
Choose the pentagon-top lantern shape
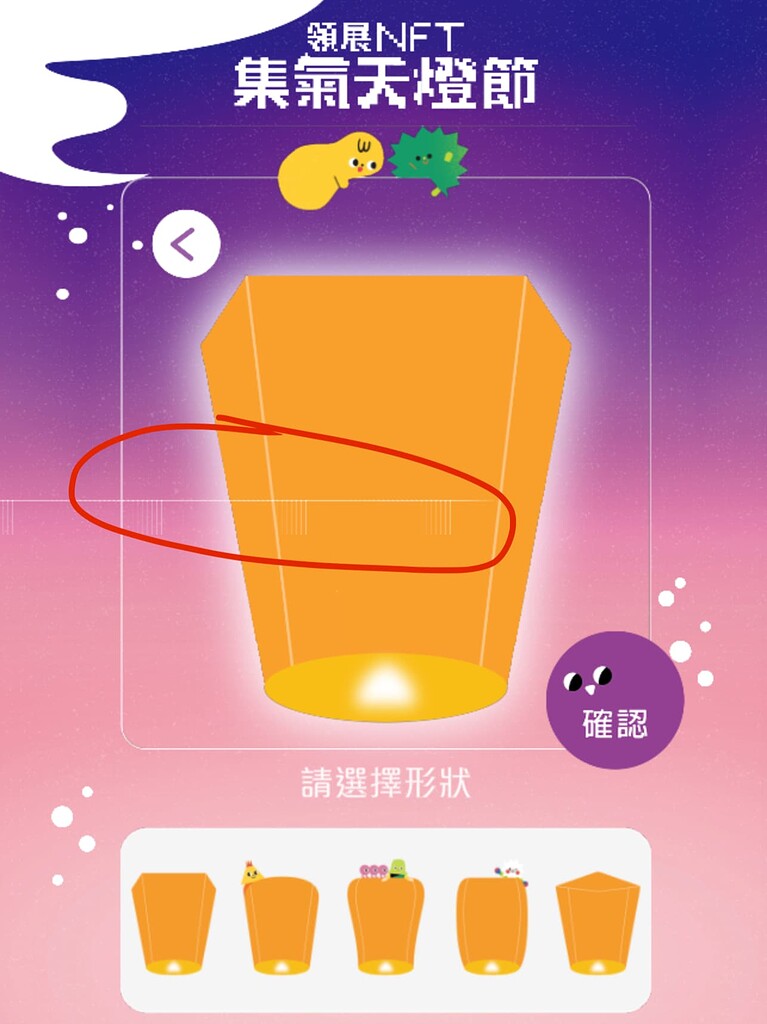597,922
